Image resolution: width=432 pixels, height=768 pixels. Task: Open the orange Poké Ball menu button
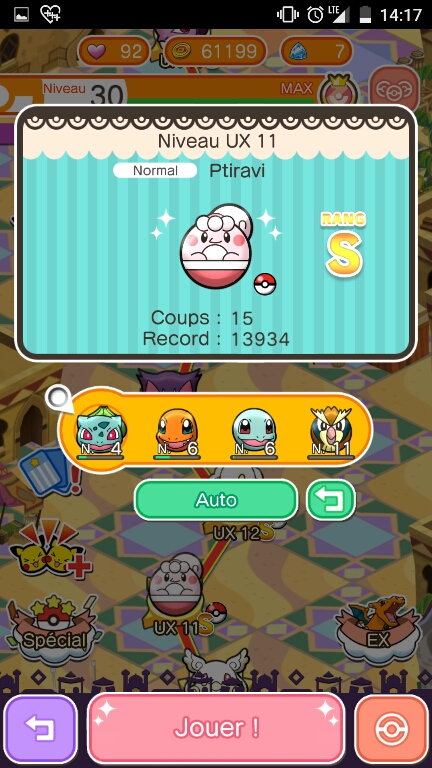point(391,728)
